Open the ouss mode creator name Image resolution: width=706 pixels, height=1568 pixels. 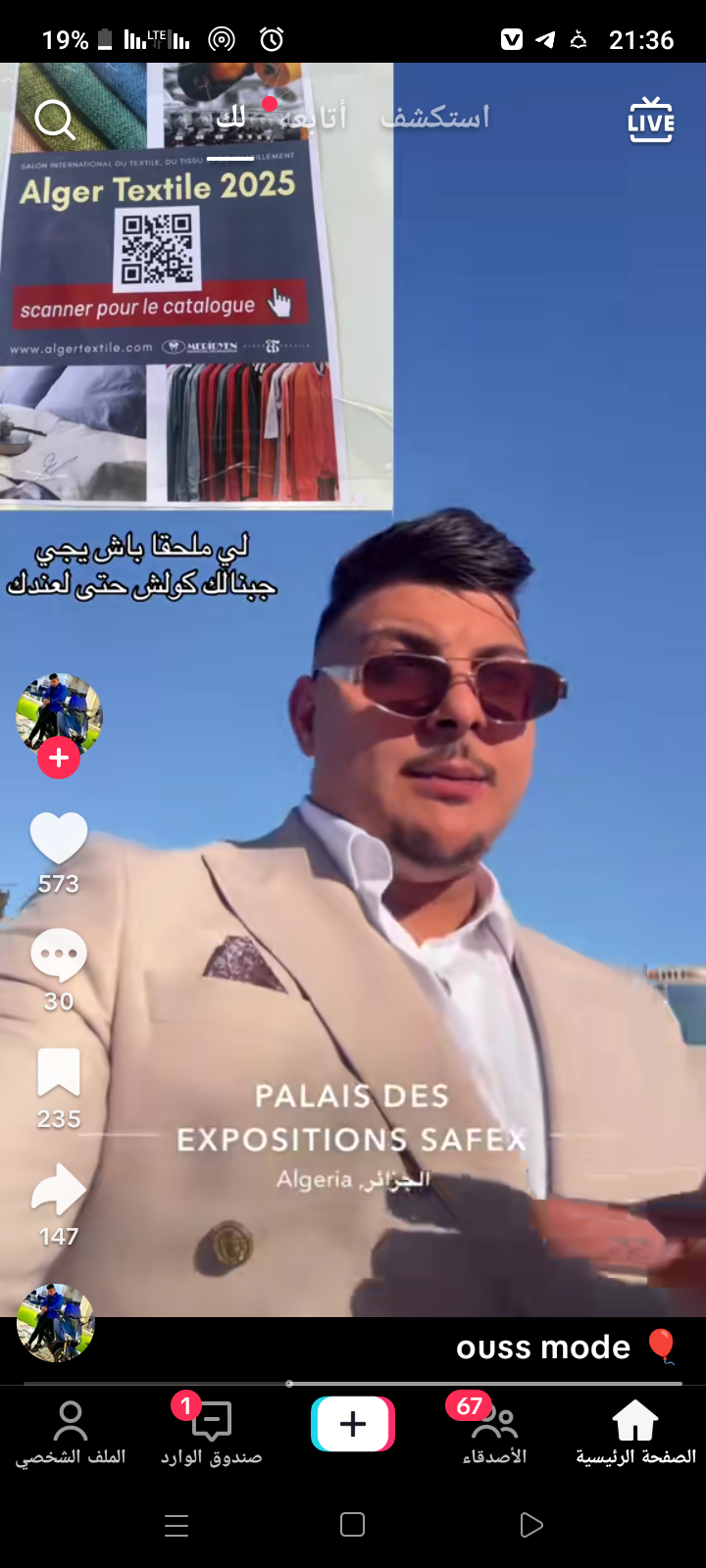(543, 1347)
